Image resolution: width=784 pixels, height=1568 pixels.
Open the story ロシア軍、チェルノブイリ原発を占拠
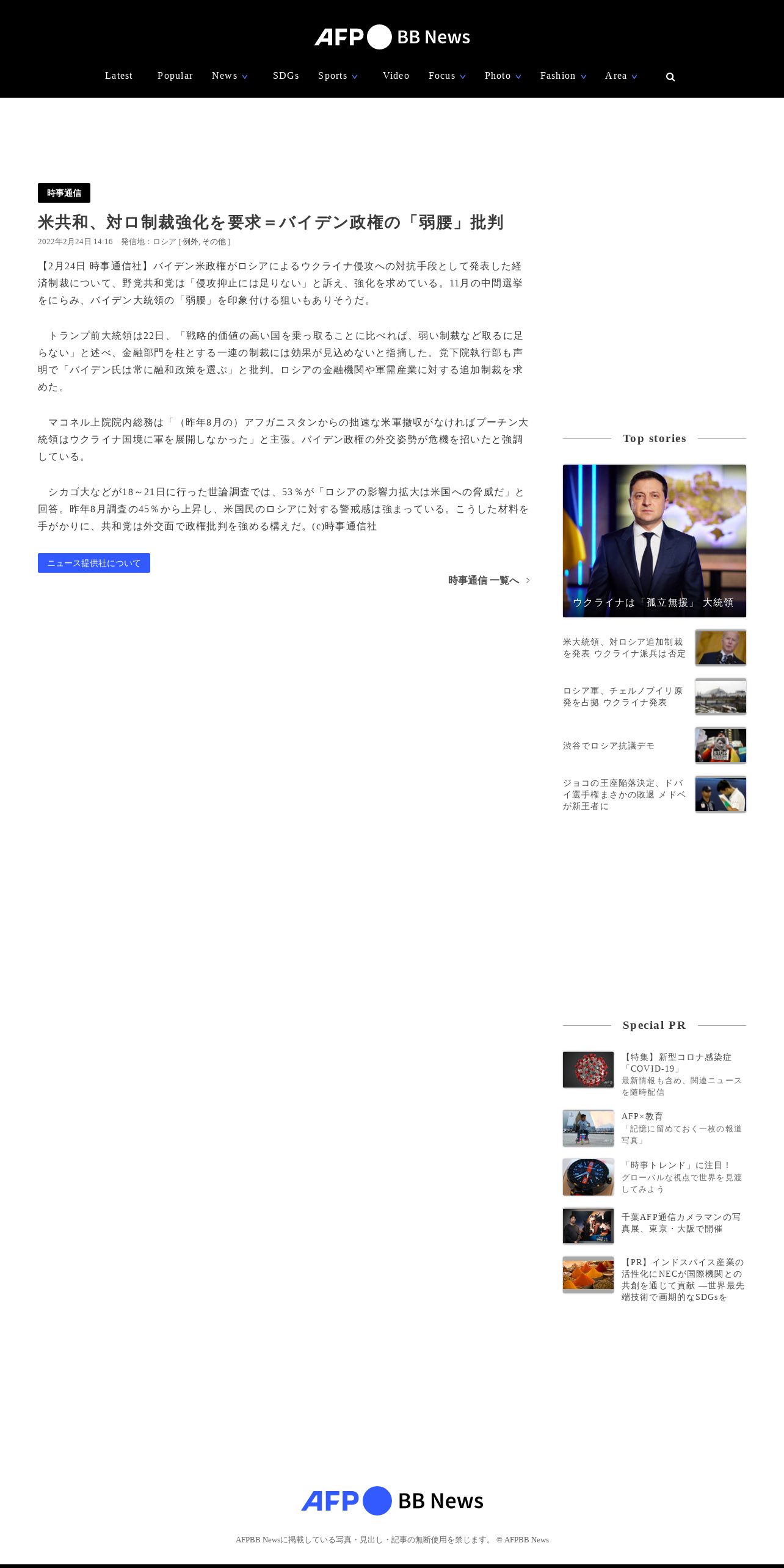pos(655,697)
